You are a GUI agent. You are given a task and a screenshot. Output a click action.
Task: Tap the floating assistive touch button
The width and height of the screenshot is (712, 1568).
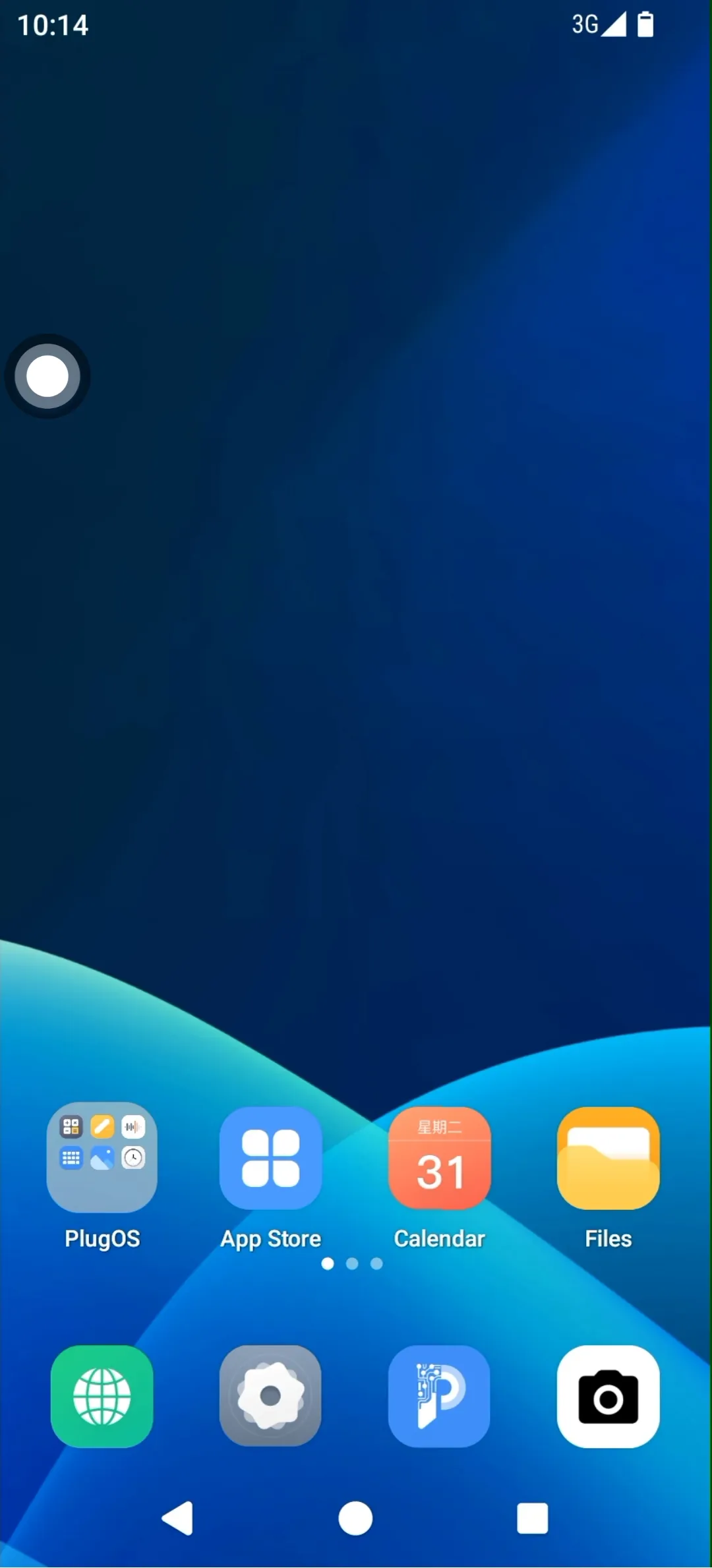tap(47, 376)
